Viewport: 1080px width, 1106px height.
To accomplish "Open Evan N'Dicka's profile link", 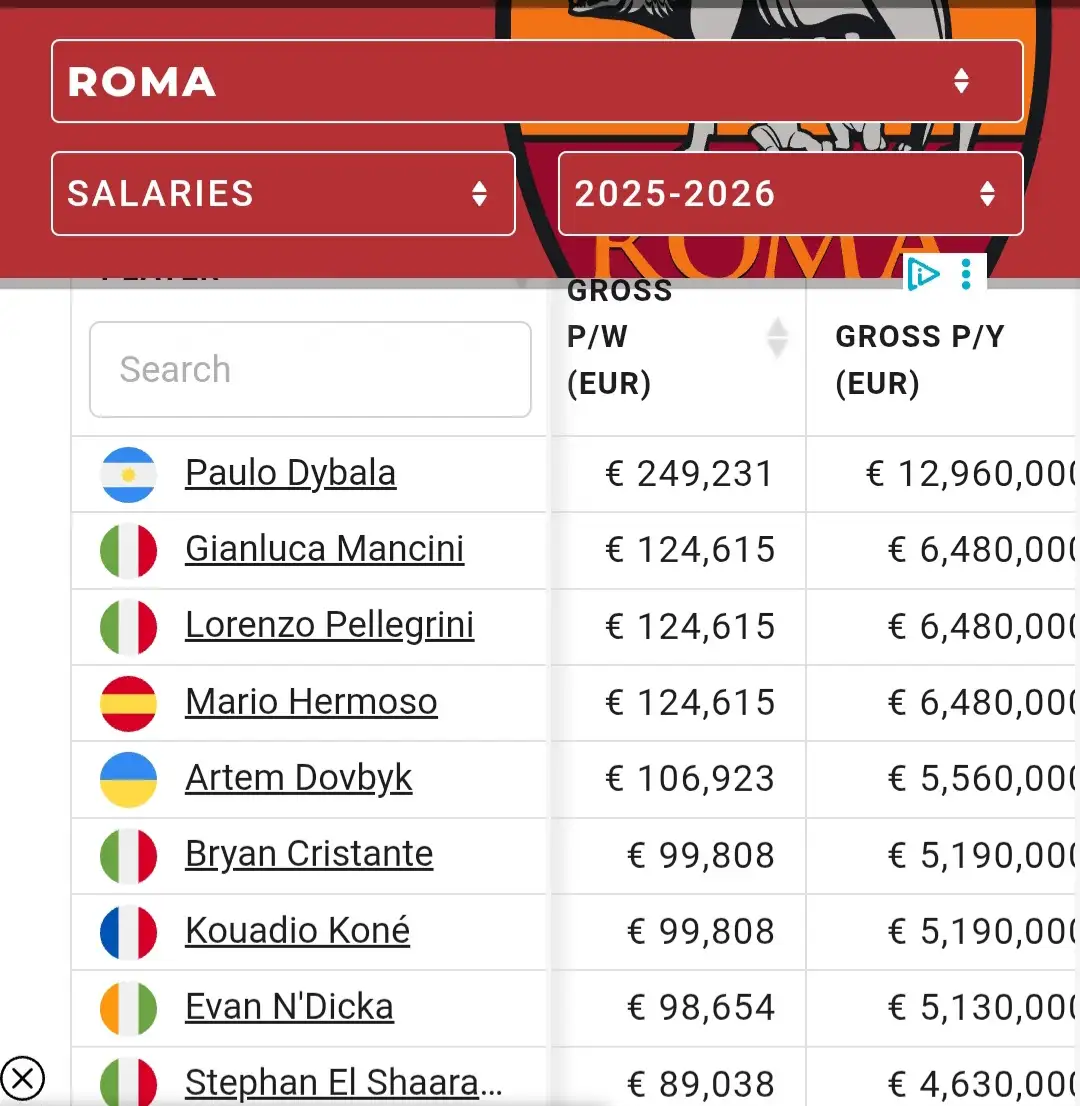I will [289, 1007].
